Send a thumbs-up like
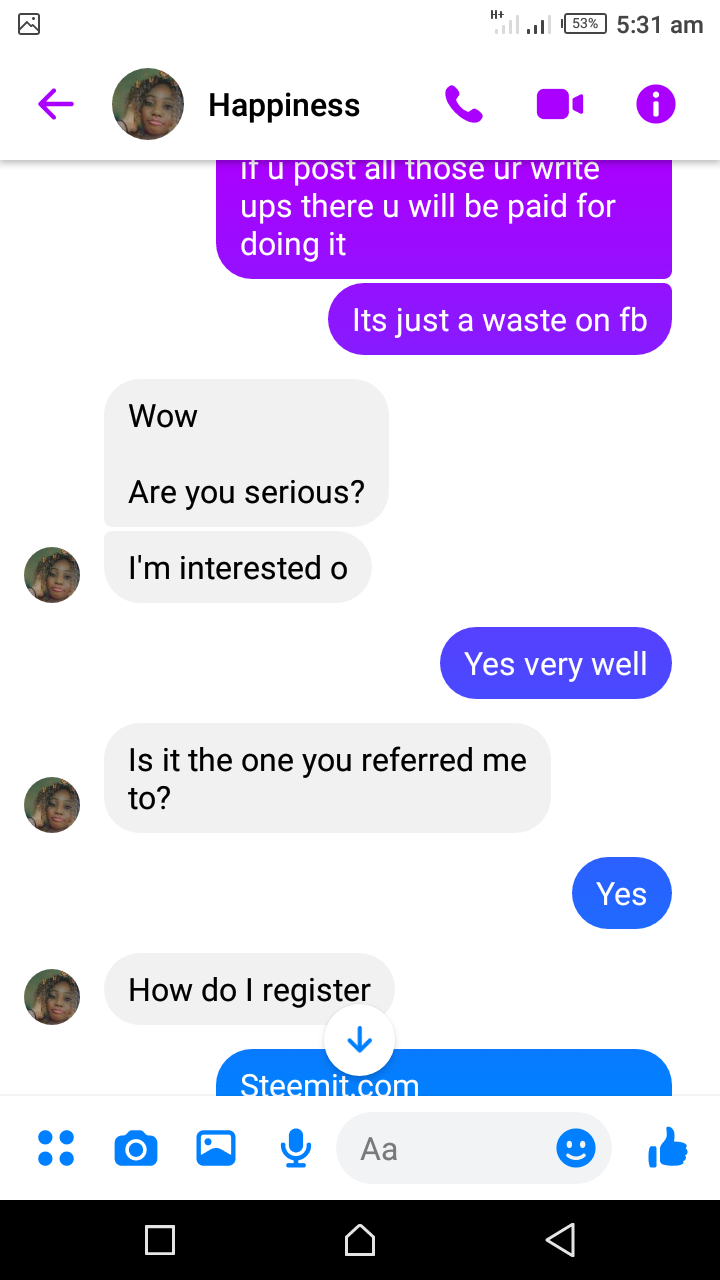Screen dimensions: 720x1280 click(668, 1147)
